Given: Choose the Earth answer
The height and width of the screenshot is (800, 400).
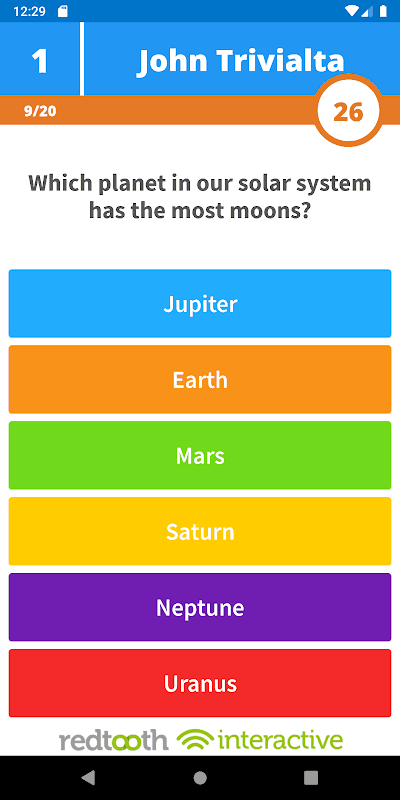Looking at the screenshot, I should click(200, 380).
